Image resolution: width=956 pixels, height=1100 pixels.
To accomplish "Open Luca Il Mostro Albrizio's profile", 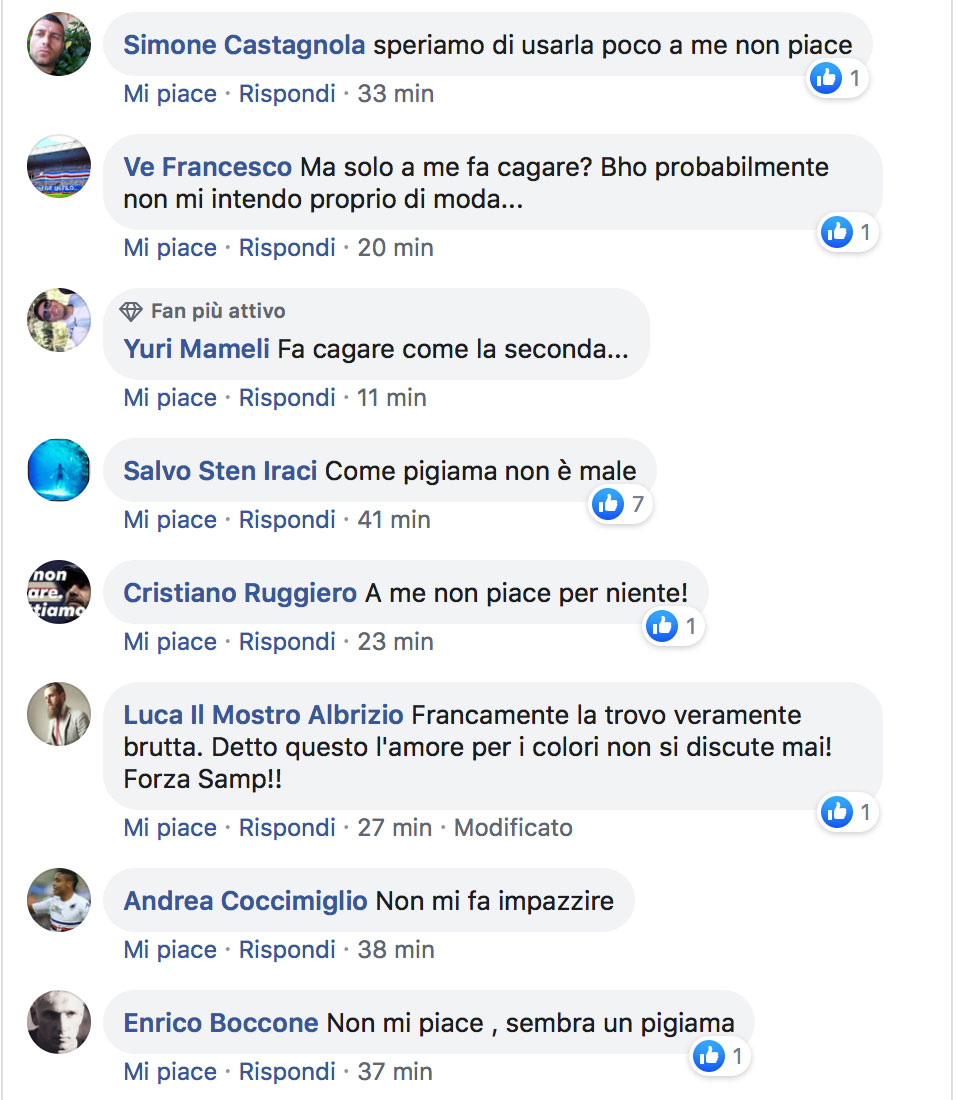I will 263,715.
